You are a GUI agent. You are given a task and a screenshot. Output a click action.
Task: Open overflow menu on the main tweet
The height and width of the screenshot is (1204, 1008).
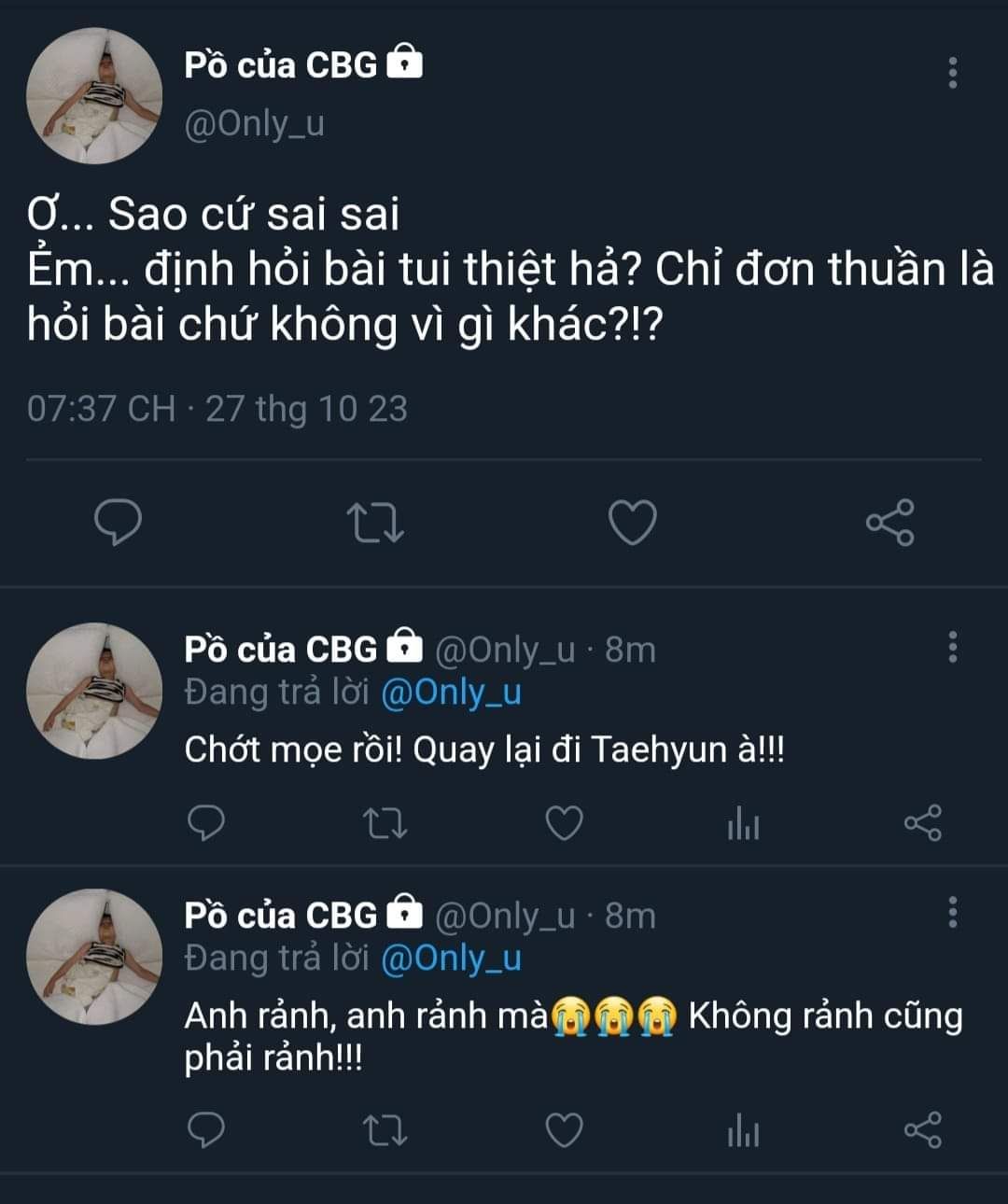952,73
